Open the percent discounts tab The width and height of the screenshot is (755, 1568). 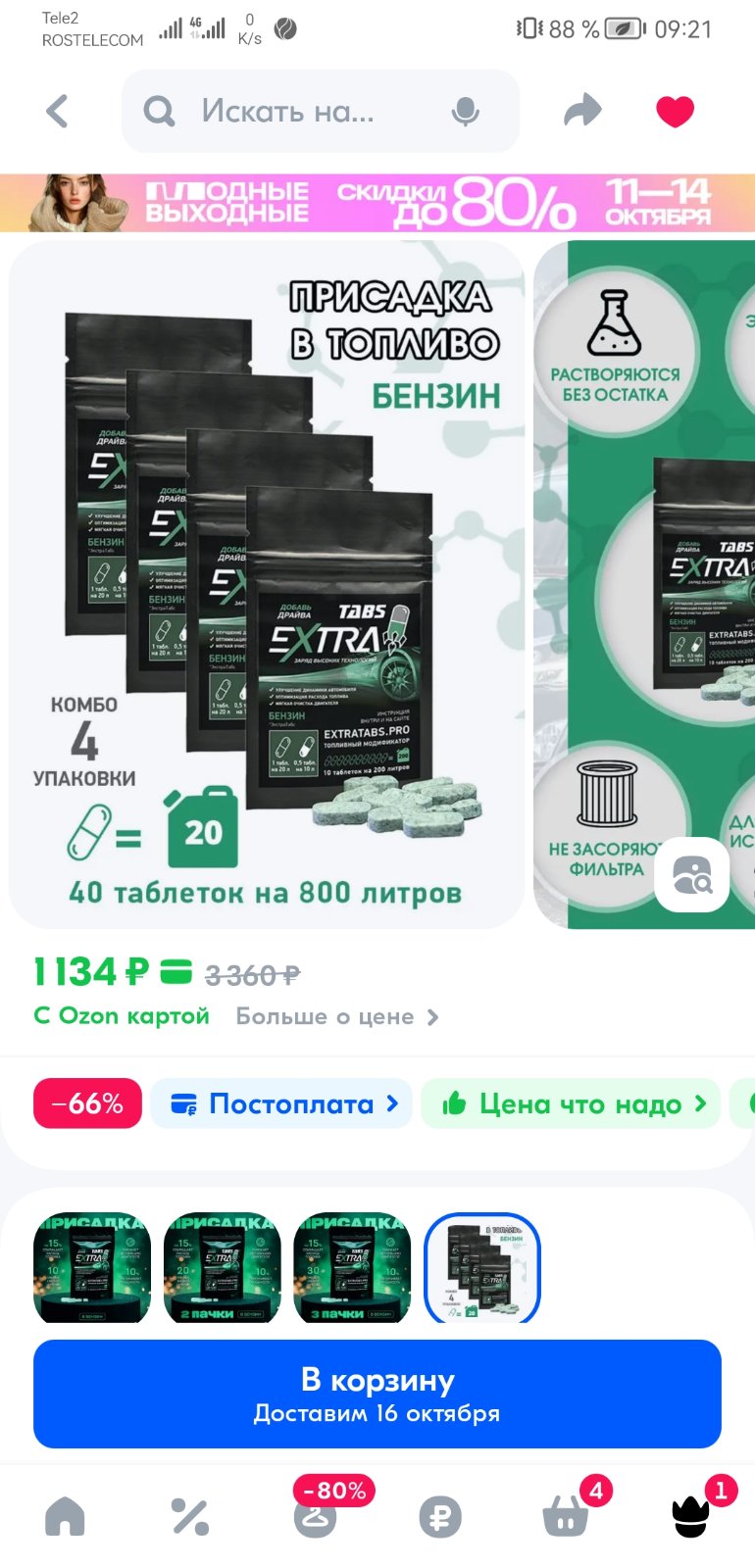pos(190,1517)
